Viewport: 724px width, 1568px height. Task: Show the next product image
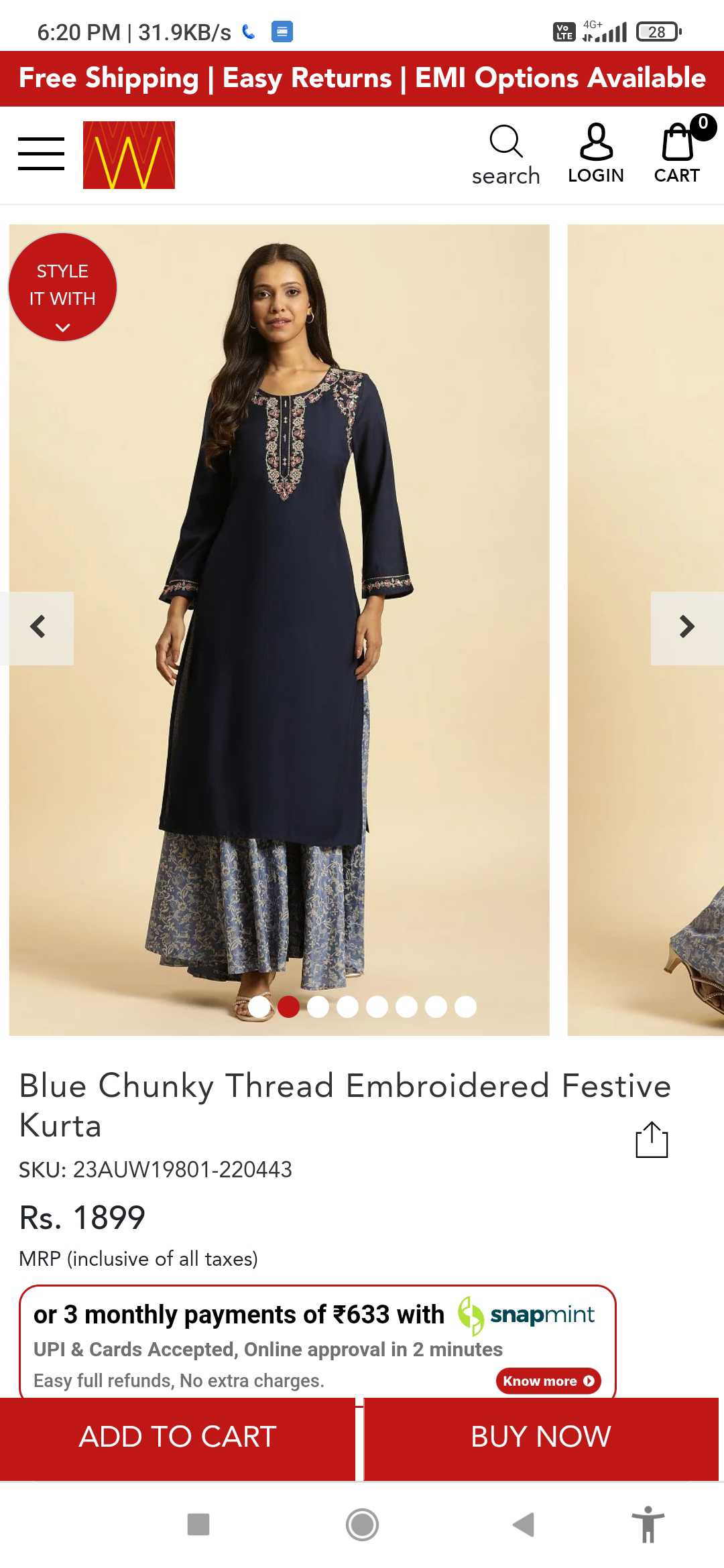tap(687, 628)
